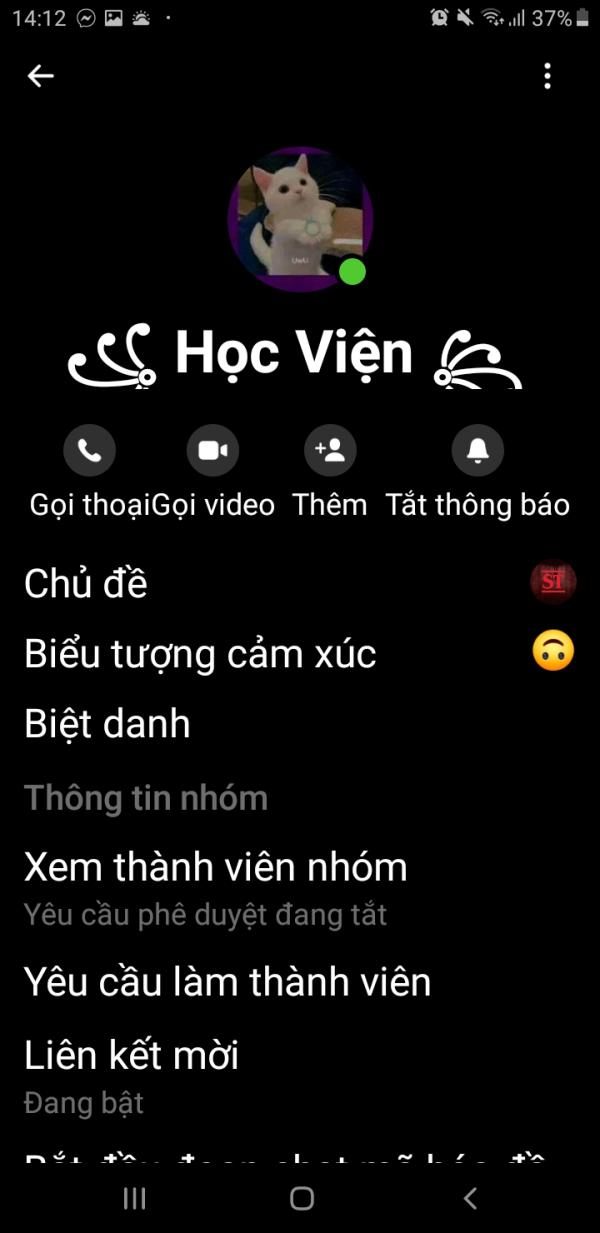Start a video call with Gọi video
The image size is (600, 1233).
click(x=212, y=451)
